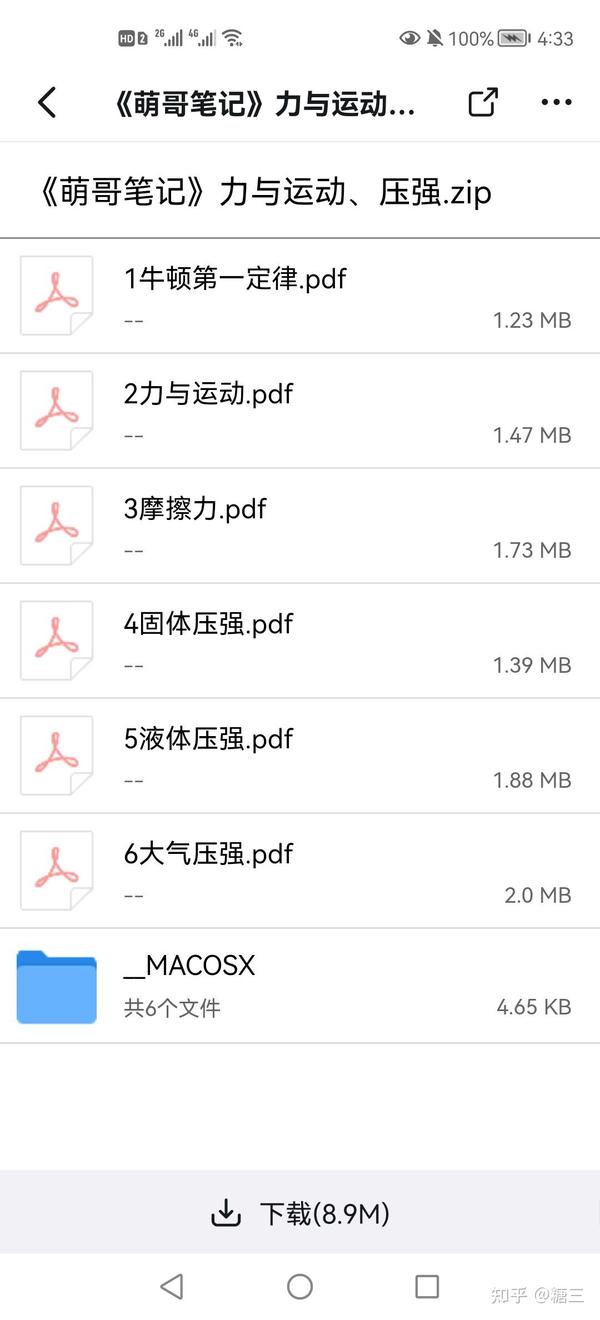Image resolution: width=600 pixels, height=1320 pixels.
Task: Go back using the top-left arrow
Action: [x=47, y=103]
